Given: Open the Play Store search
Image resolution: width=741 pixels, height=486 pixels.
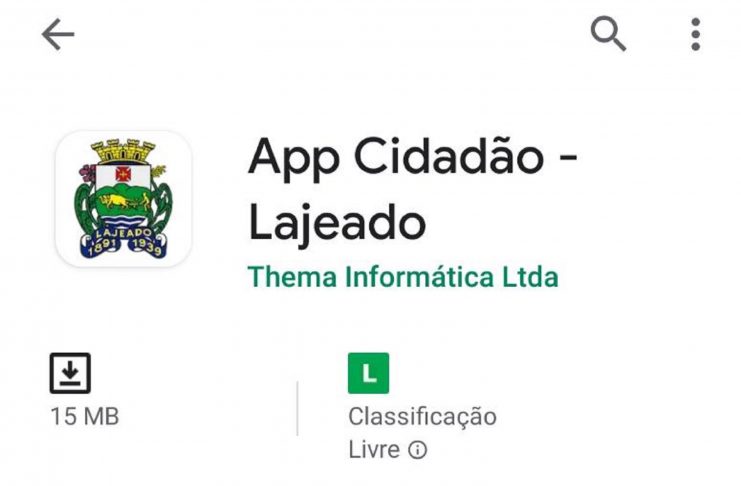Looking at the screenshot, I should coord(608,35).
